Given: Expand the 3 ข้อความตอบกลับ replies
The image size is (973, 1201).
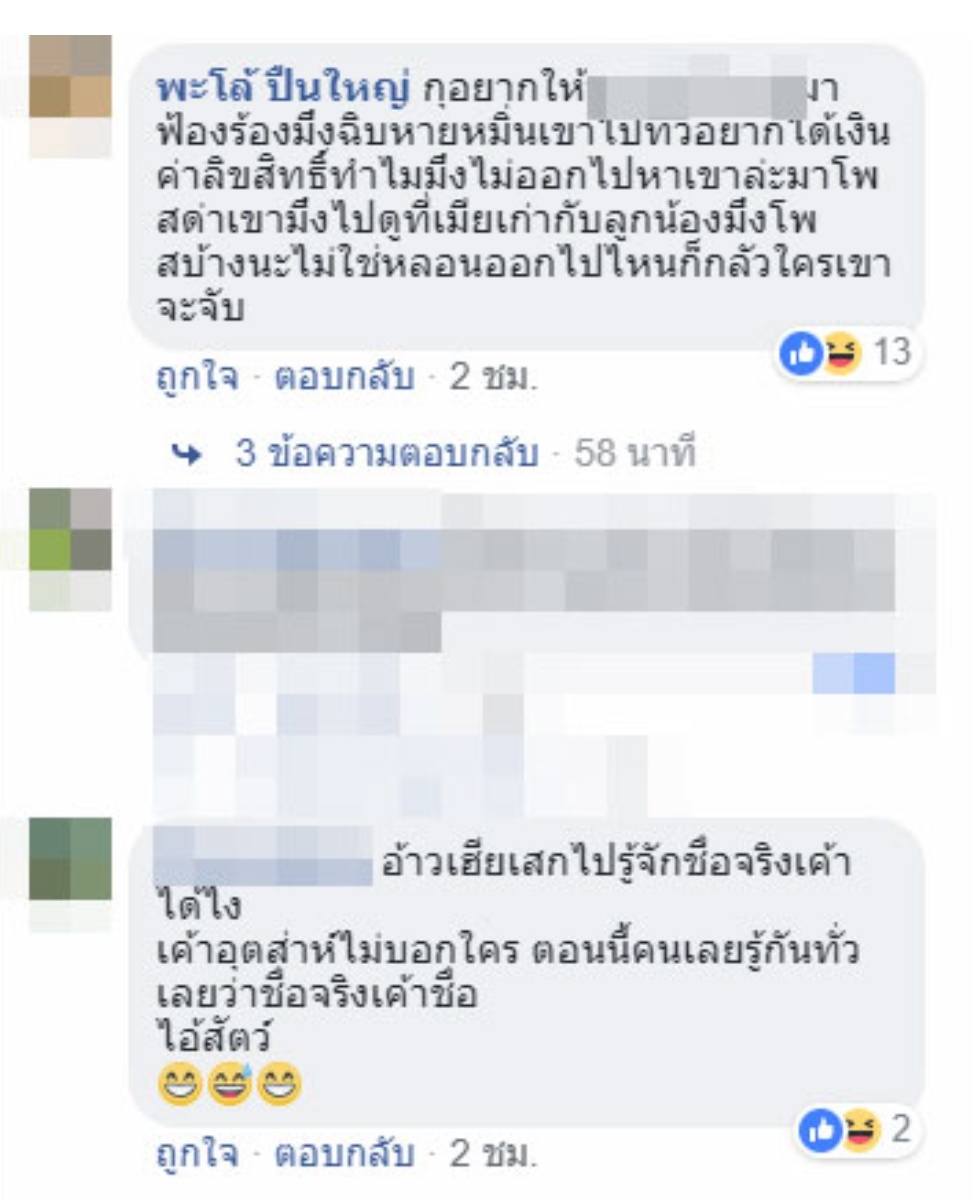Looking at the screenshot, I should point(387,455).
